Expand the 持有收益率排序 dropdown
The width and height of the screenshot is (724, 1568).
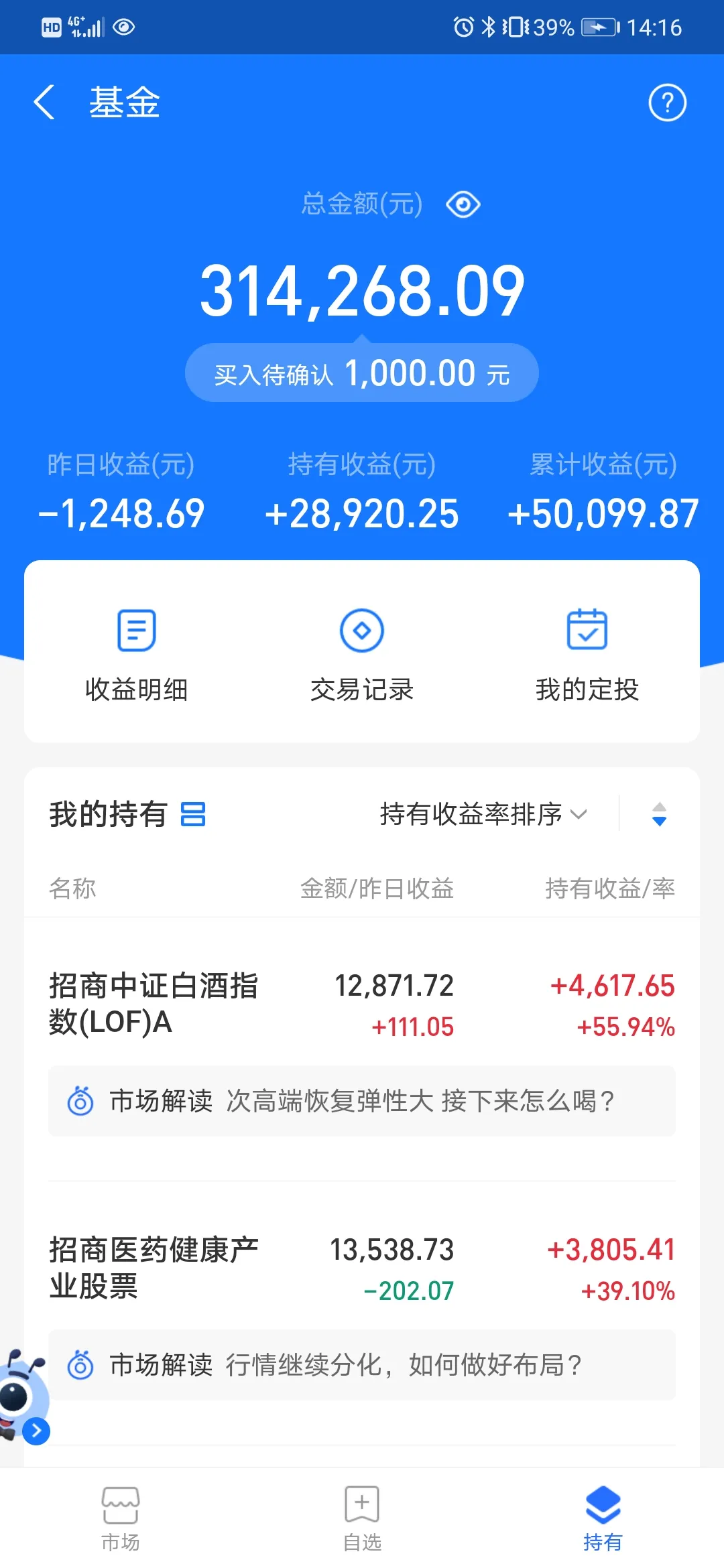484,814
